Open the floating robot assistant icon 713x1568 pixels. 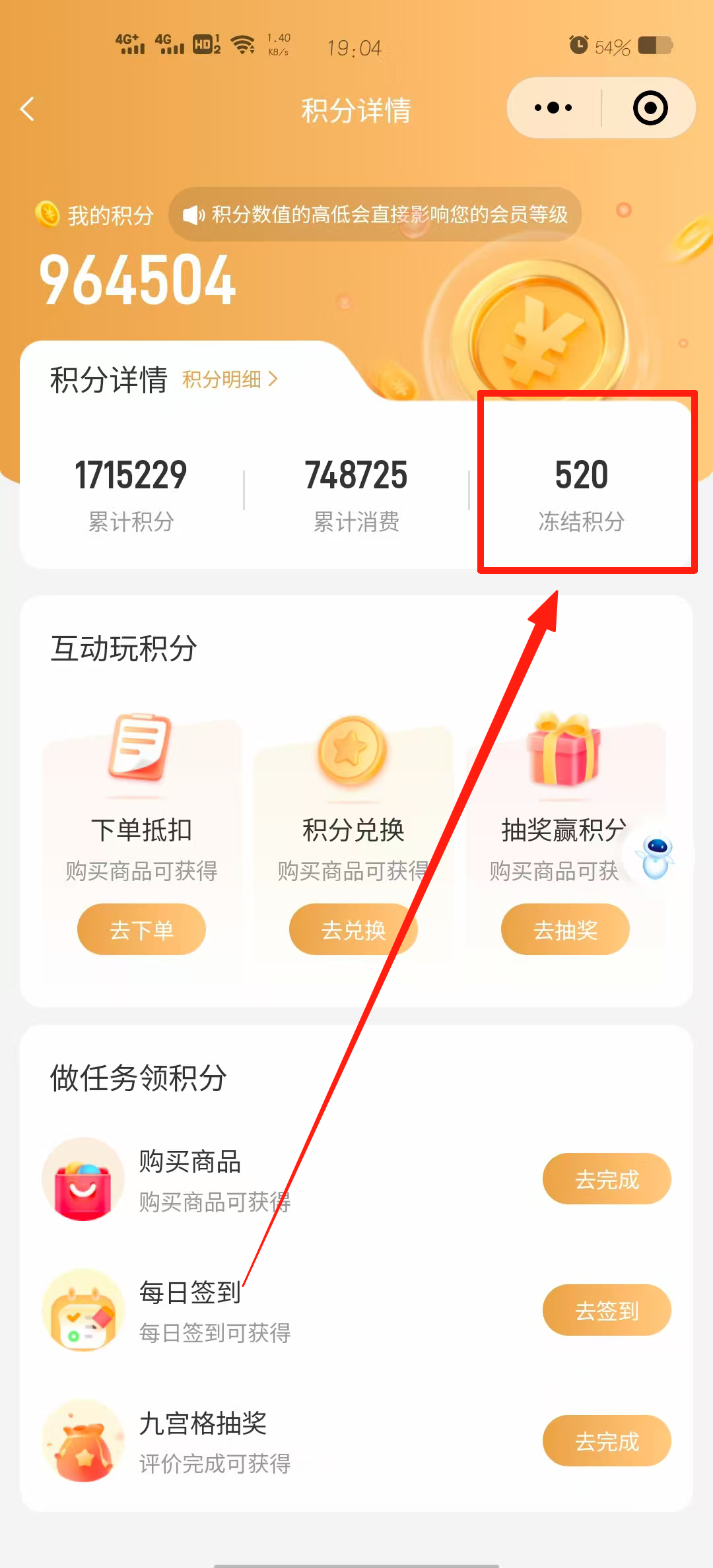click(x=656, y=857)
